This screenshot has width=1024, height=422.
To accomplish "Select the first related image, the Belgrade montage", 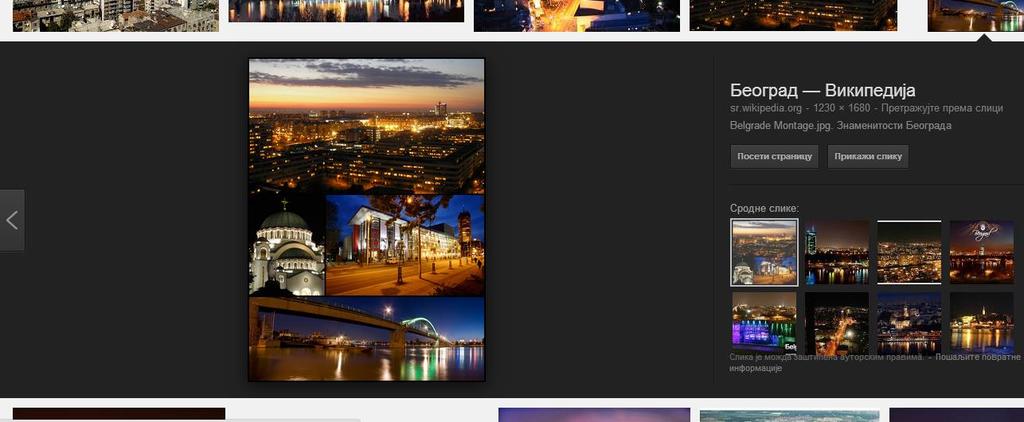I will (764, 252).
